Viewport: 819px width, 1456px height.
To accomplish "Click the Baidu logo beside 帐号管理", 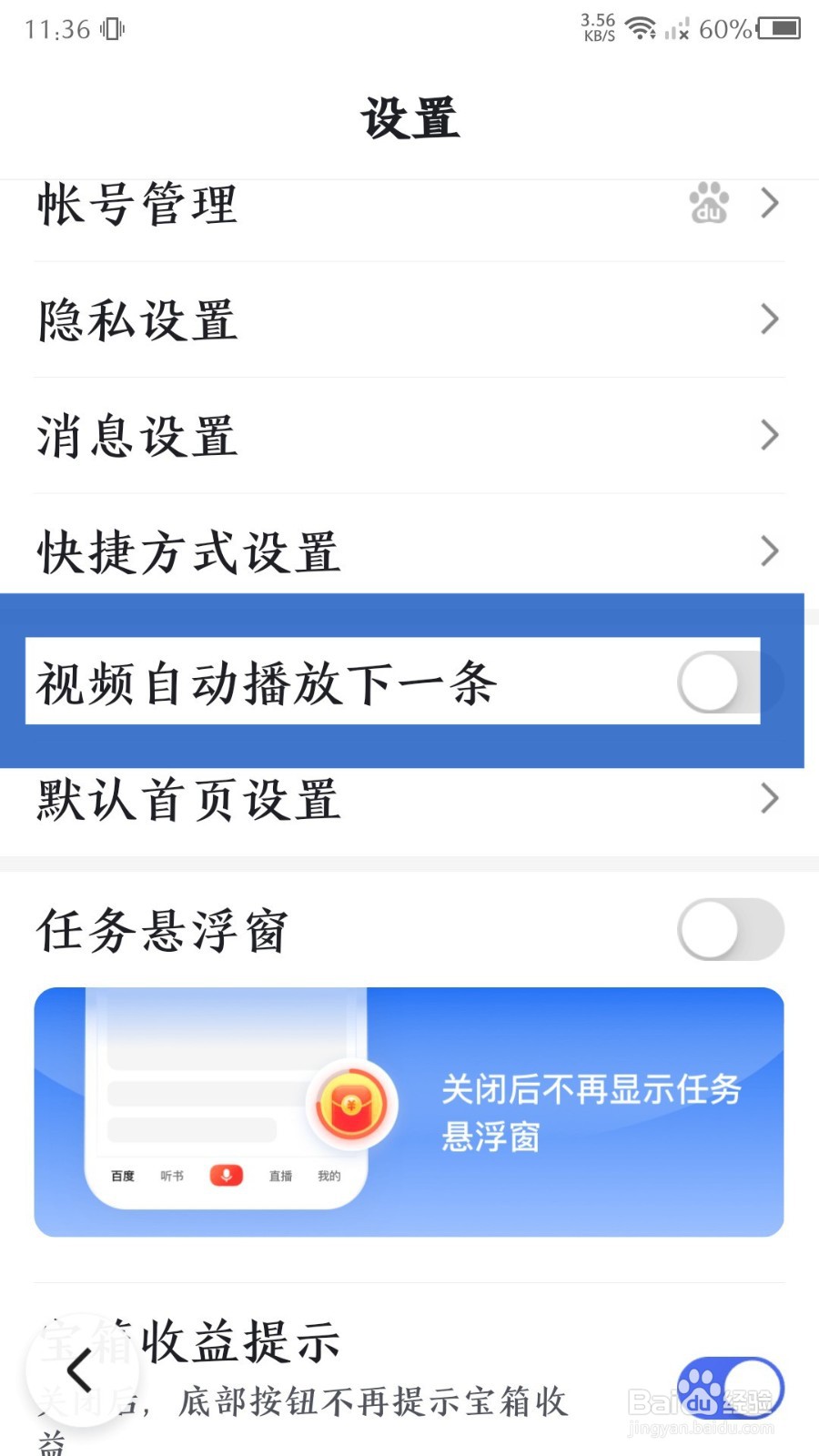I will click(710, 205).
